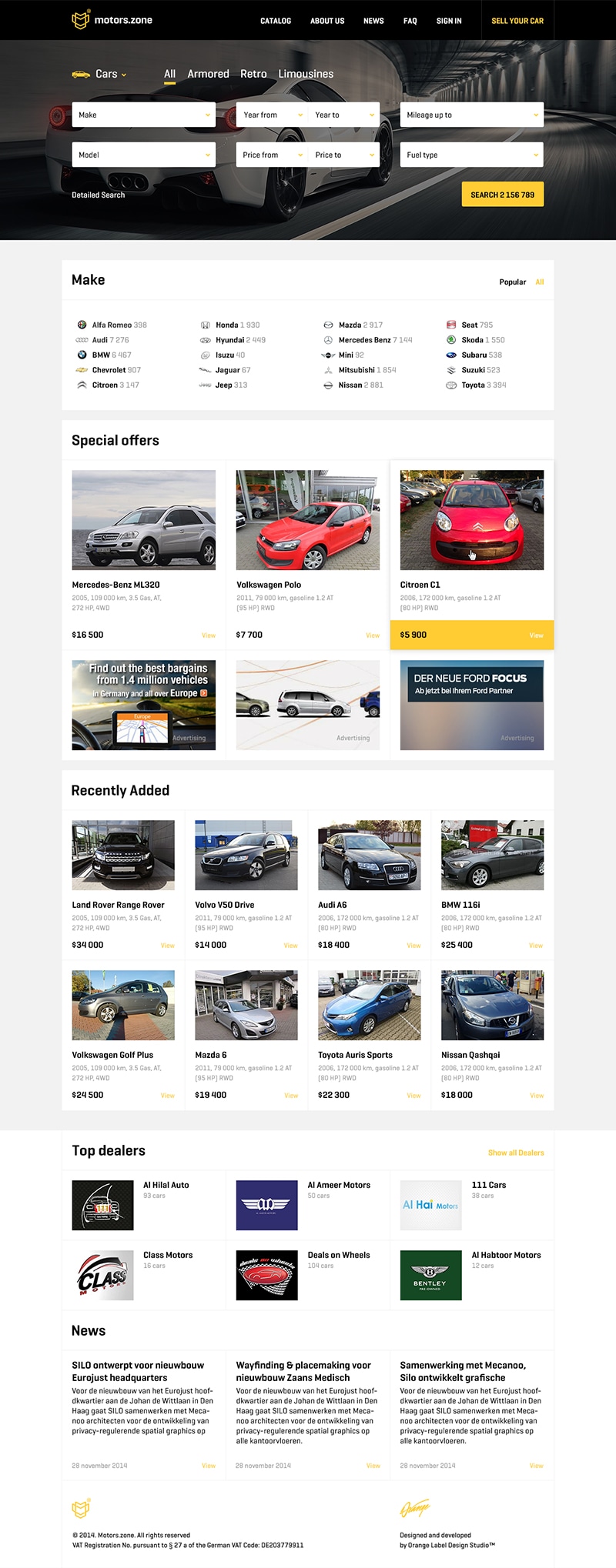Click the motors.zone logo icon
Screen dimensions: 616x1568
coord(79,20)
